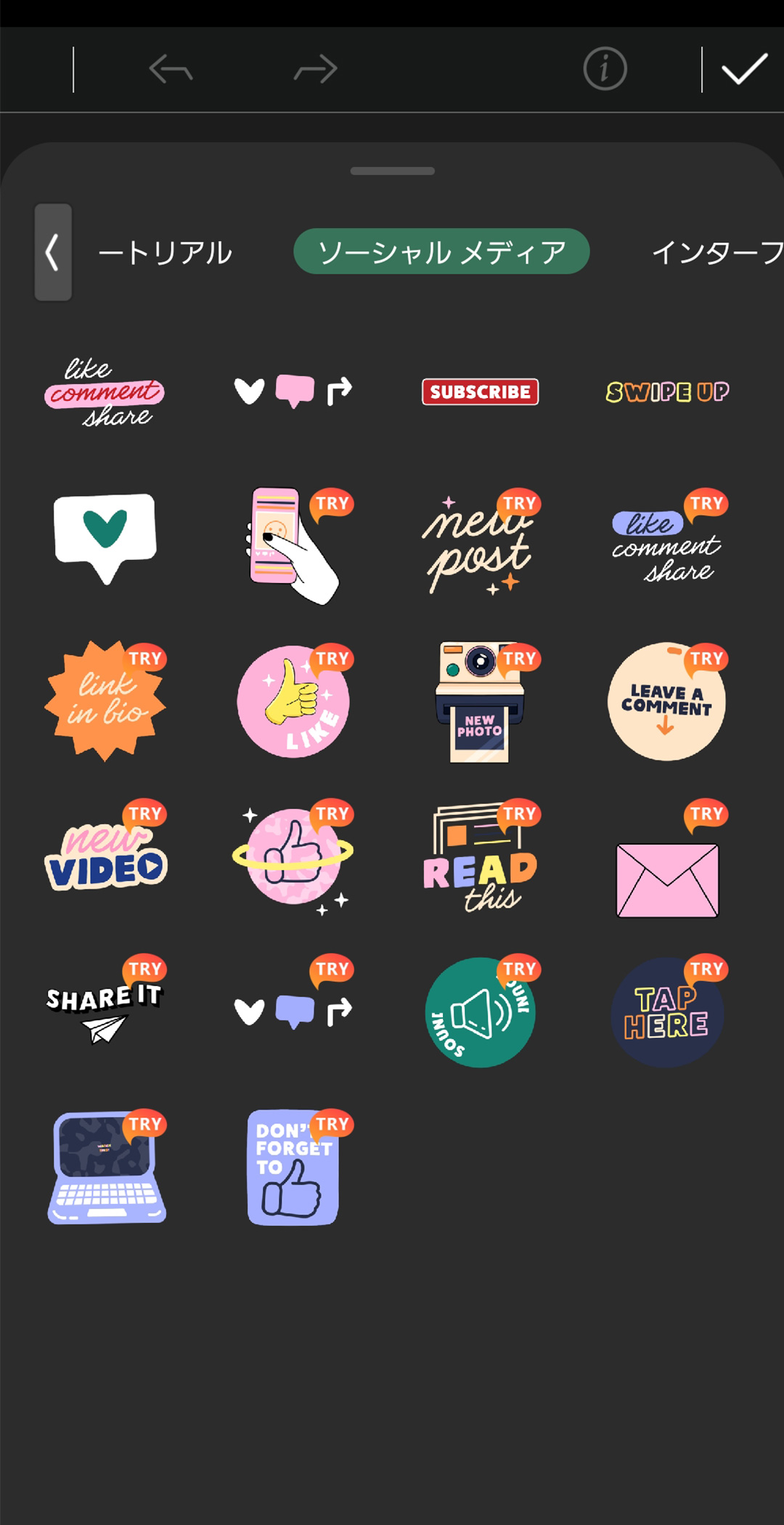This screenshot has width=784, height=1525.
Task: Insert the READ this sticker
Action: (479, 858)
